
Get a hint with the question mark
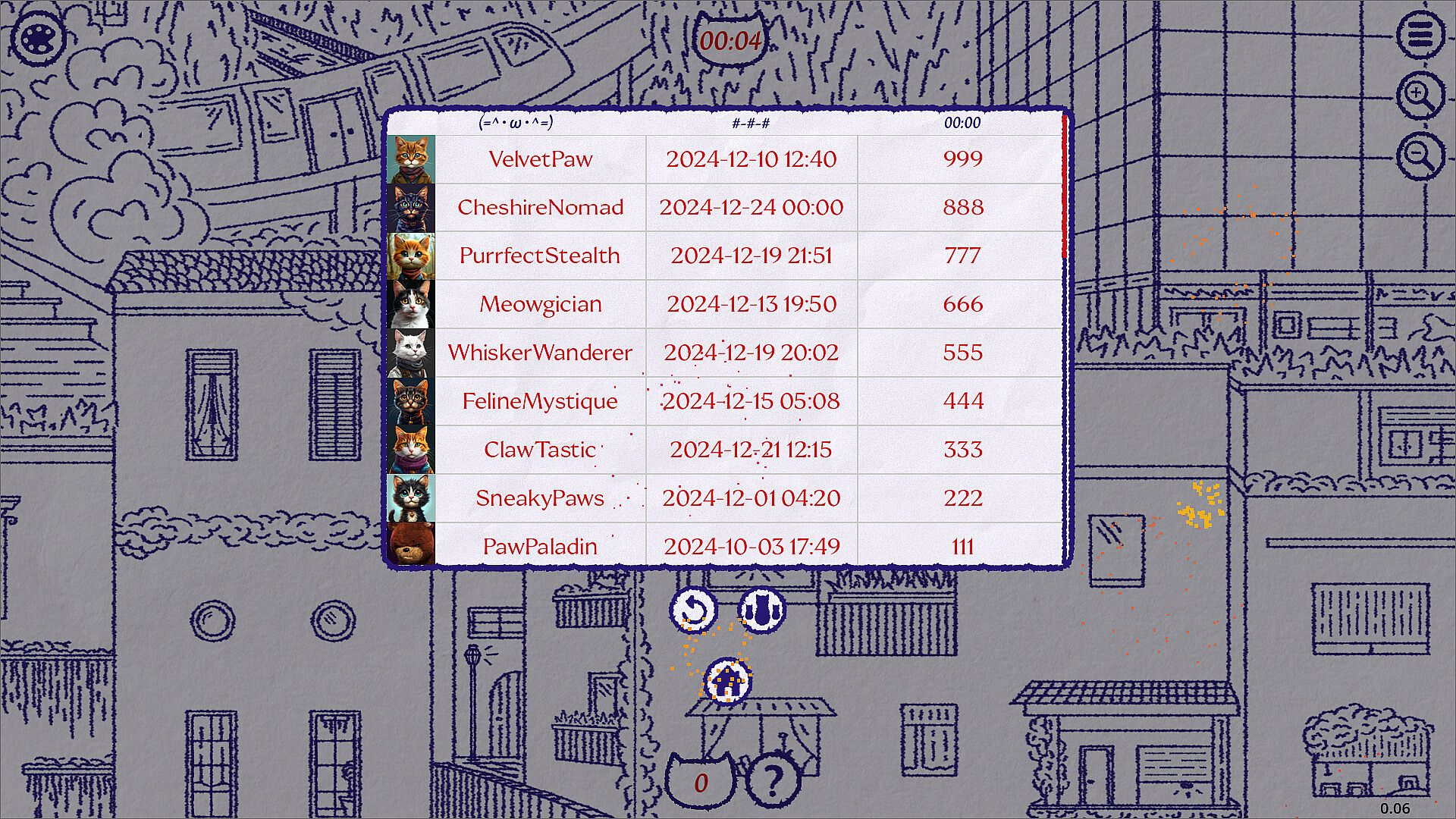(x=772, y=780)
